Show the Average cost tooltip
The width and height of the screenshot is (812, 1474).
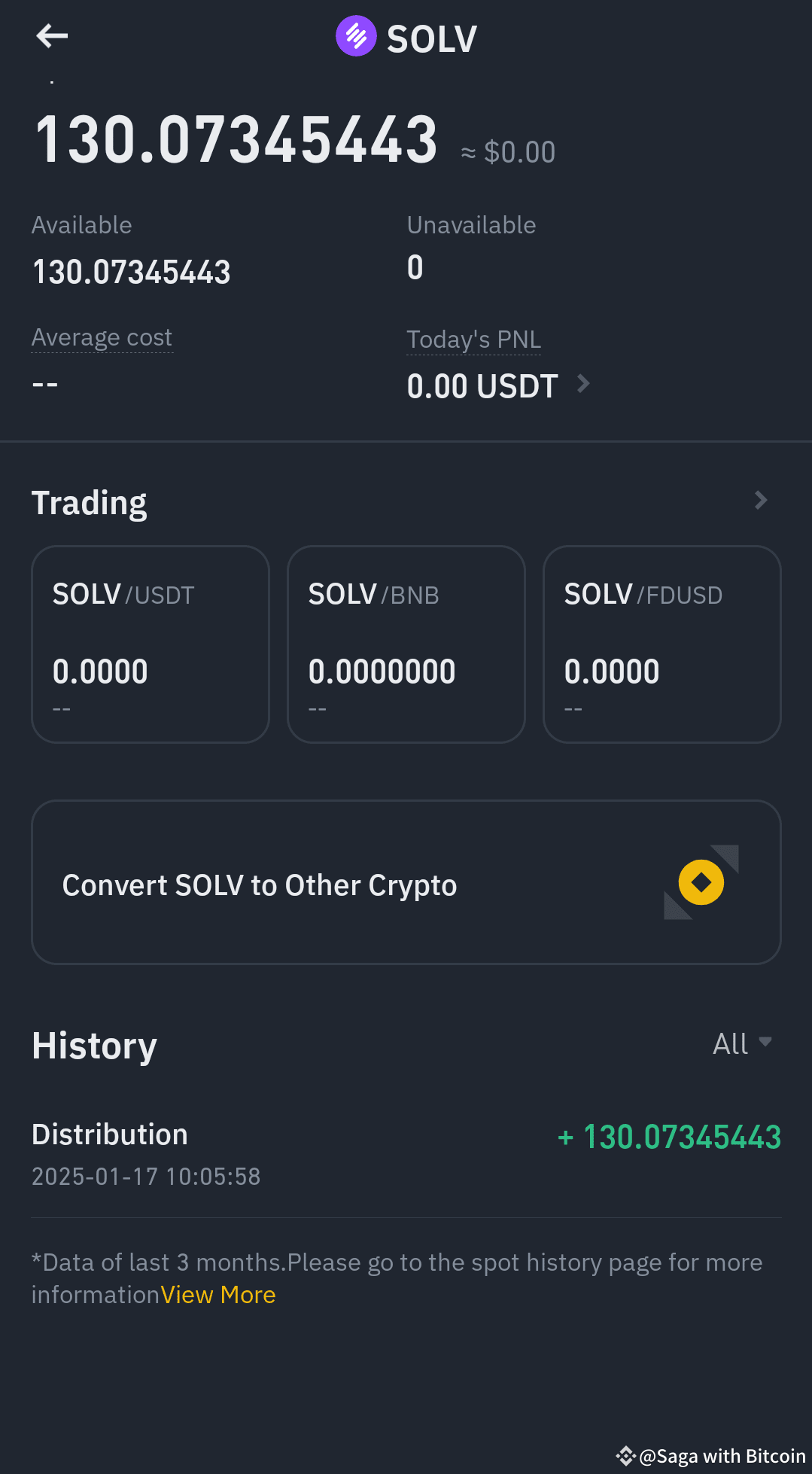pyautogui.click(x=102, y=337)
